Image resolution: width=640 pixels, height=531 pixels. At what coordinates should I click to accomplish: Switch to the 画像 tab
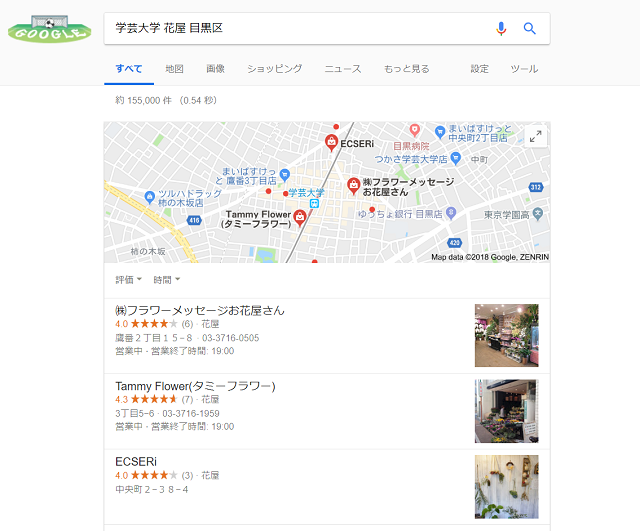click(x=215, y=69)
